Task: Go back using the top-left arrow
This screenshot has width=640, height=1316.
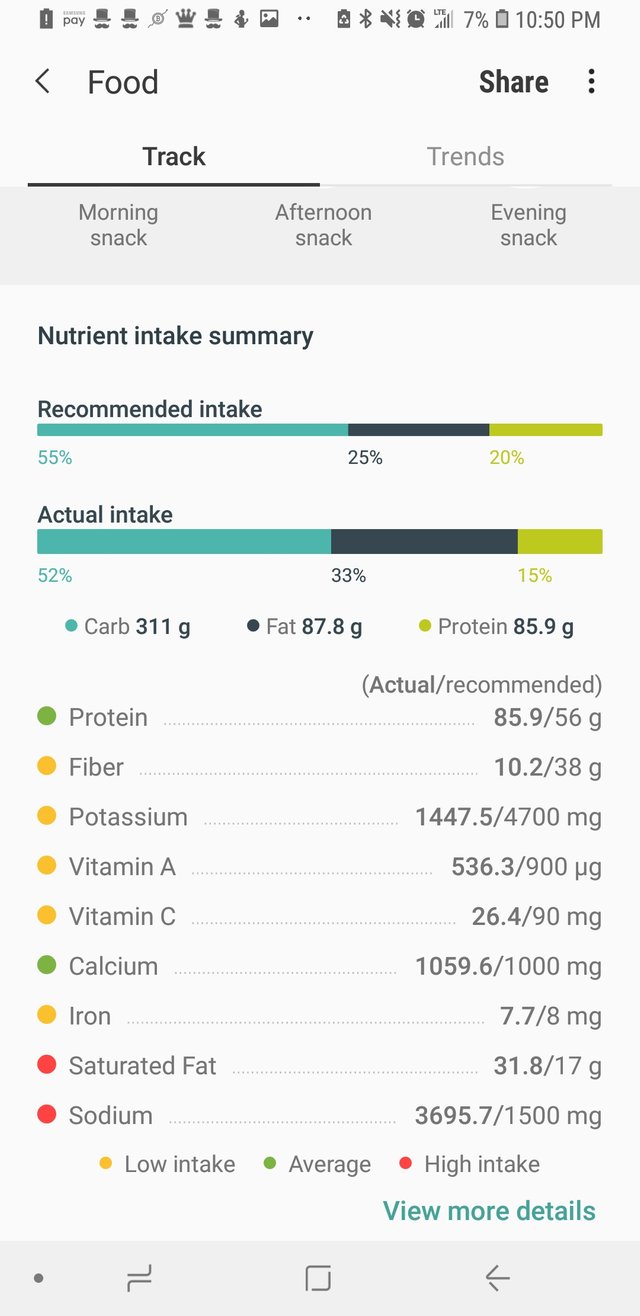Action: [x=43, y=82]
